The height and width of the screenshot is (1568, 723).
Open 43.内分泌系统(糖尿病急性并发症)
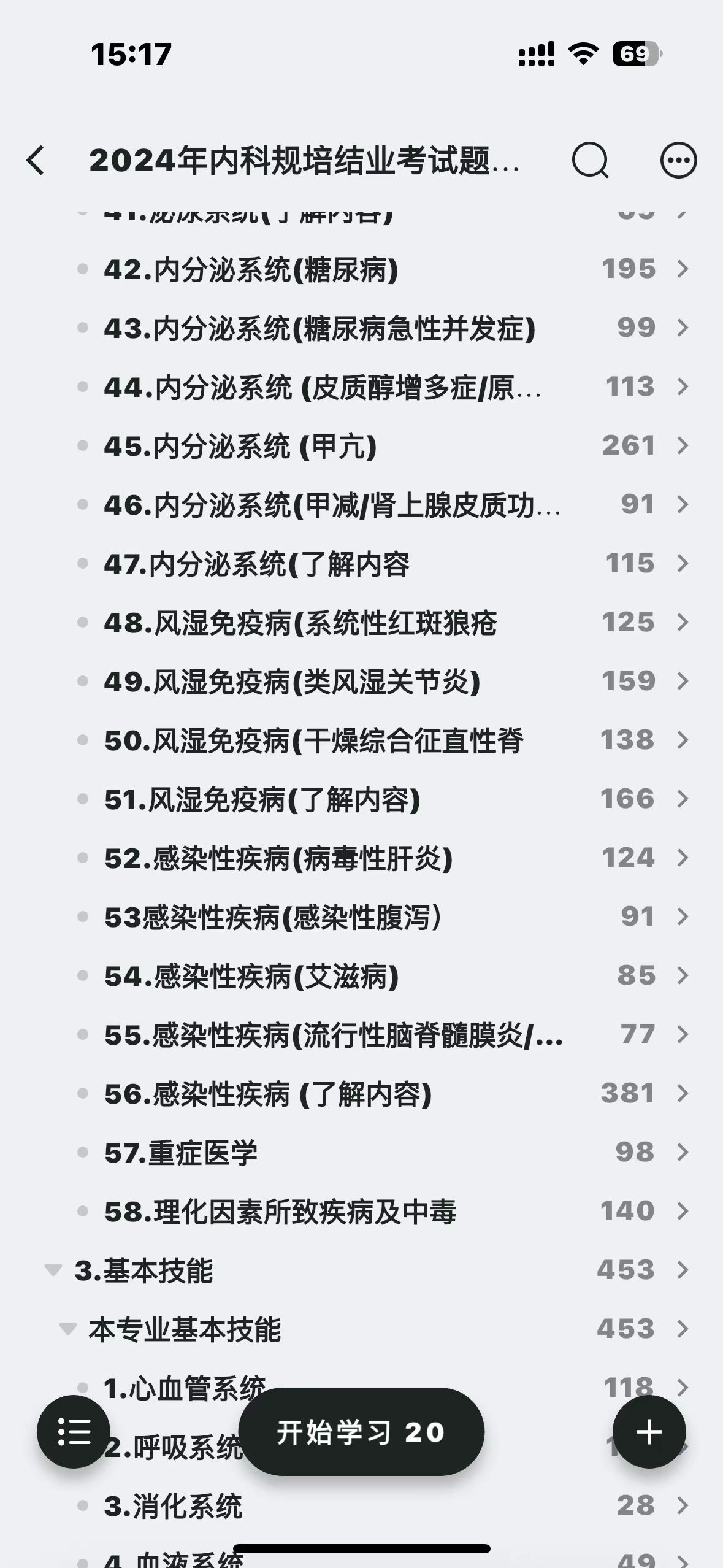coord(384,328)
